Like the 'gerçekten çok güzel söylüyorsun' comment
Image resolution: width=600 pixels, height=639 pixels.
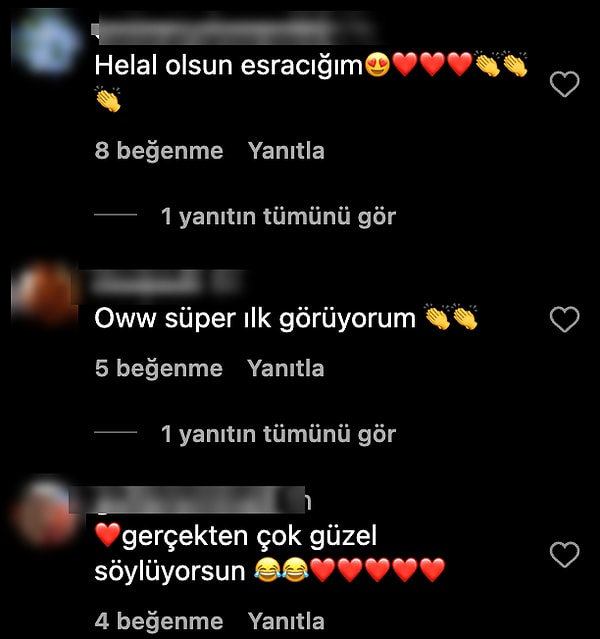[x=565, y=554]
